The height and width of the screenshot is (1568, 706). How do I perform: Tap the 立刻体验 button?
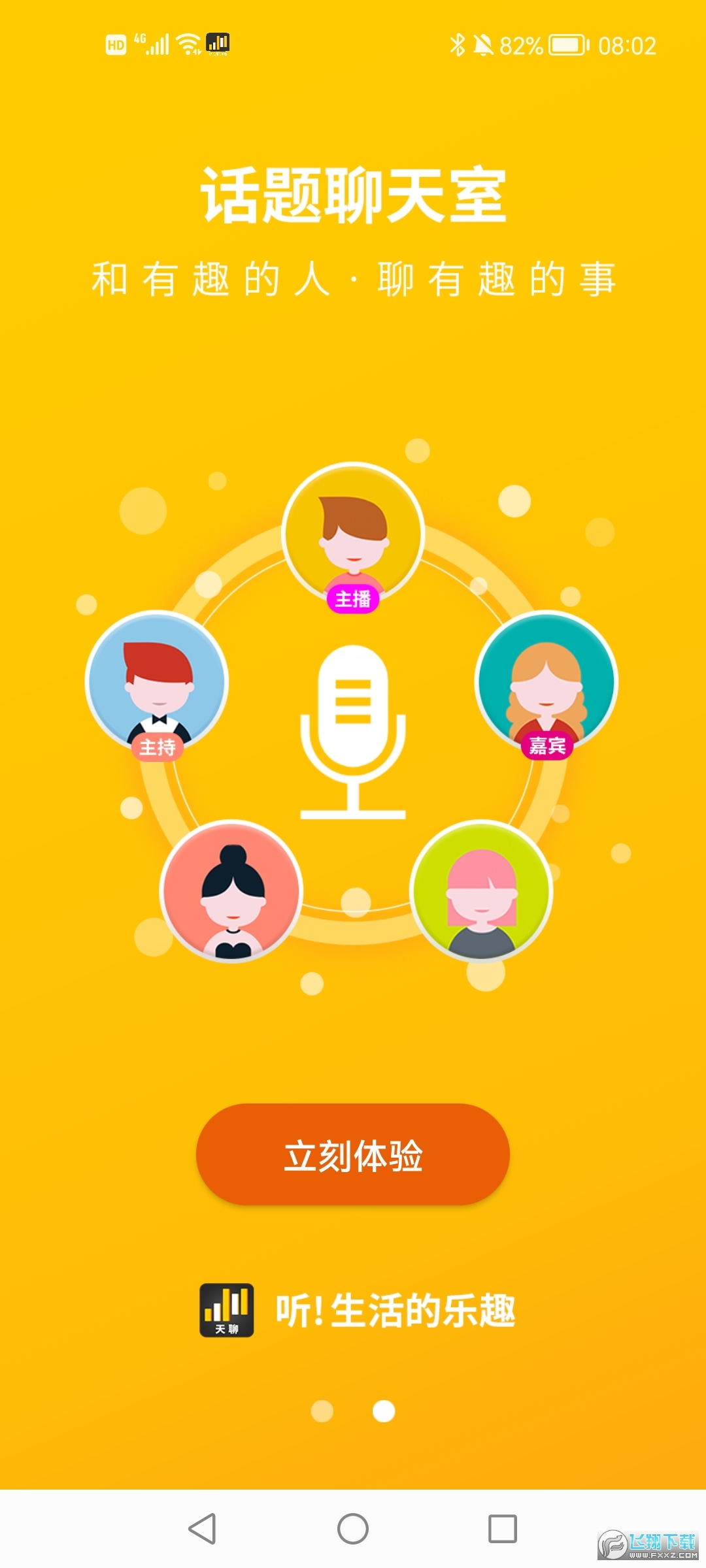(x=353, y=1155)
